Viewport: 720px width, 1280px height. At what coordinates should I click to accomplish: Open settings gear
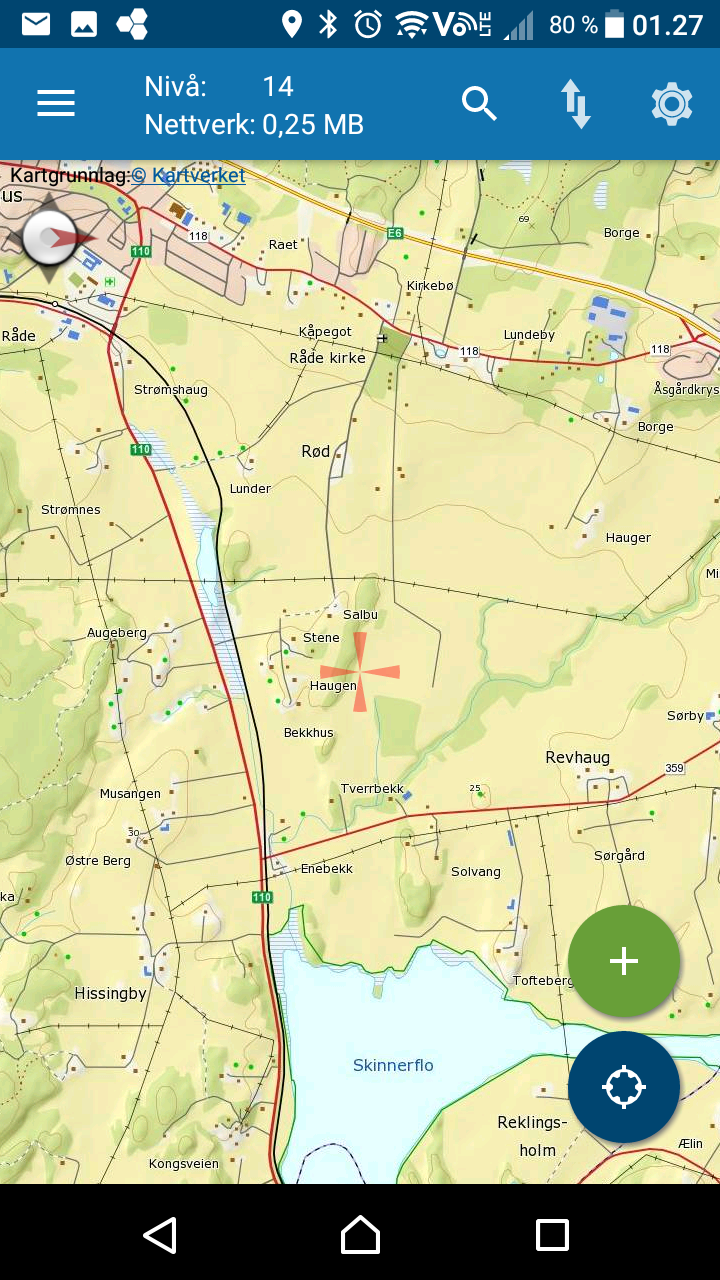672,104
